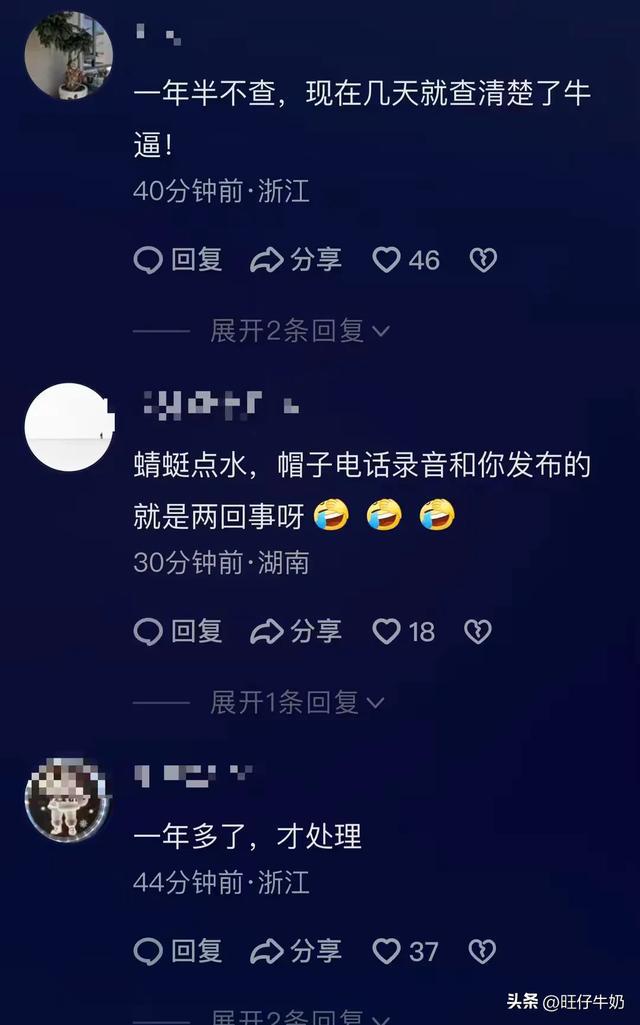Image resolution: width=640 pixels, height=1025 pixels.
Task: Open the plant avatar of the first commenter
Action: pyautogui.click(x=68, y=55)
